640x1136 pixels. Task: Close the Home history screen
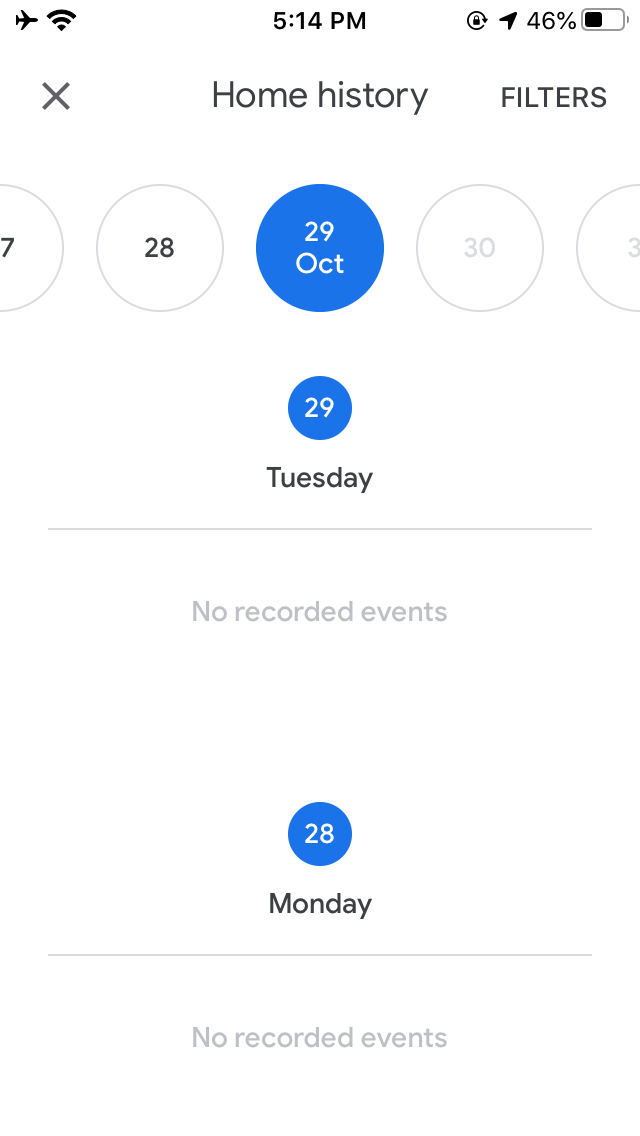point(56,96)
